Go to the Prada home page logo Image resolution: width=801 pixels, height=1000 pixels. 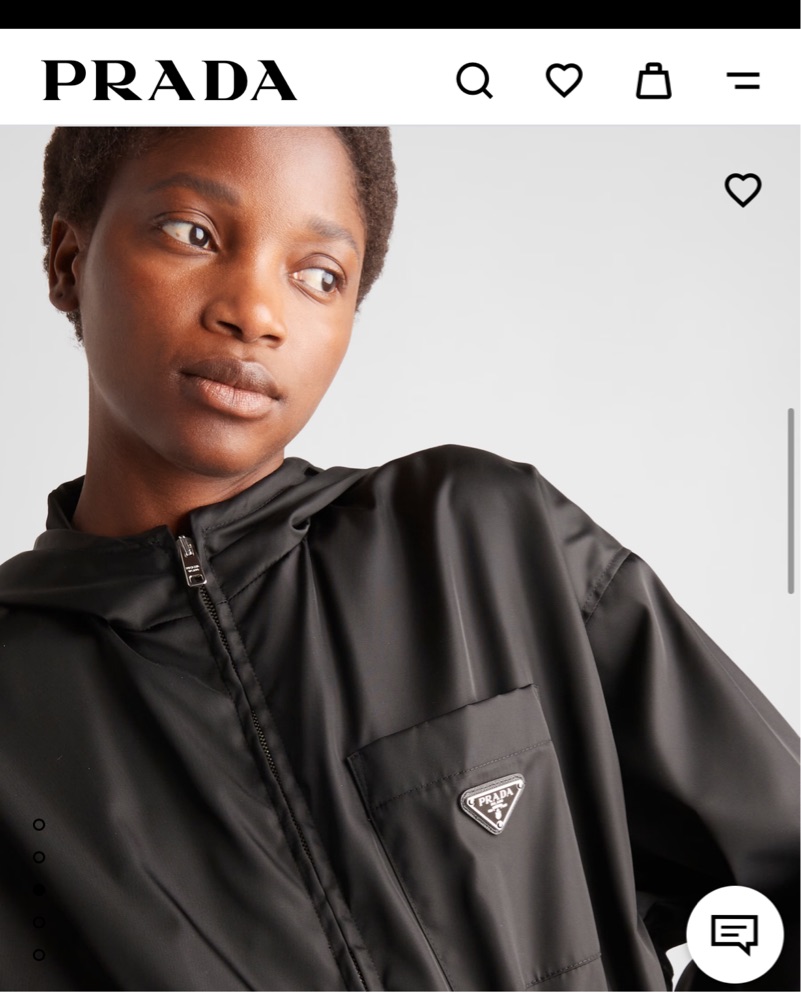[169, 81]
